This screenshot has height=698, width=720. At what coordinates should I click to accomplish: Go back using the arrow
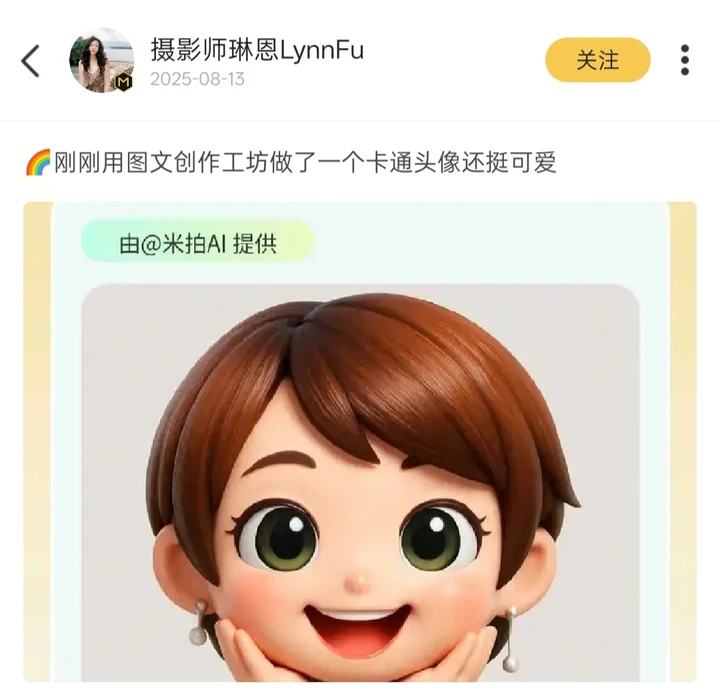(31, 61)
